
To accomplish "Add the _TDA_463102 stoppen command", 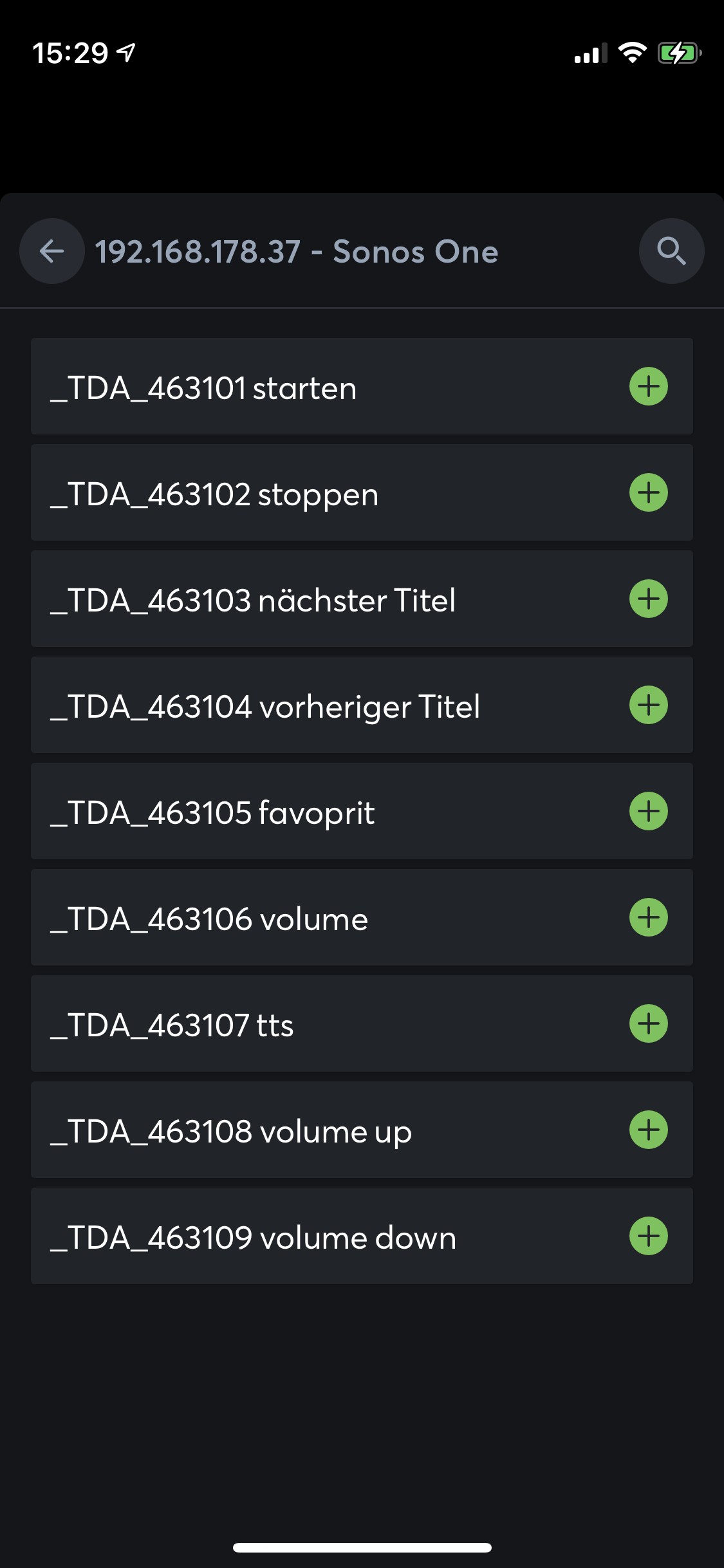I will click(x=648, y=493).
